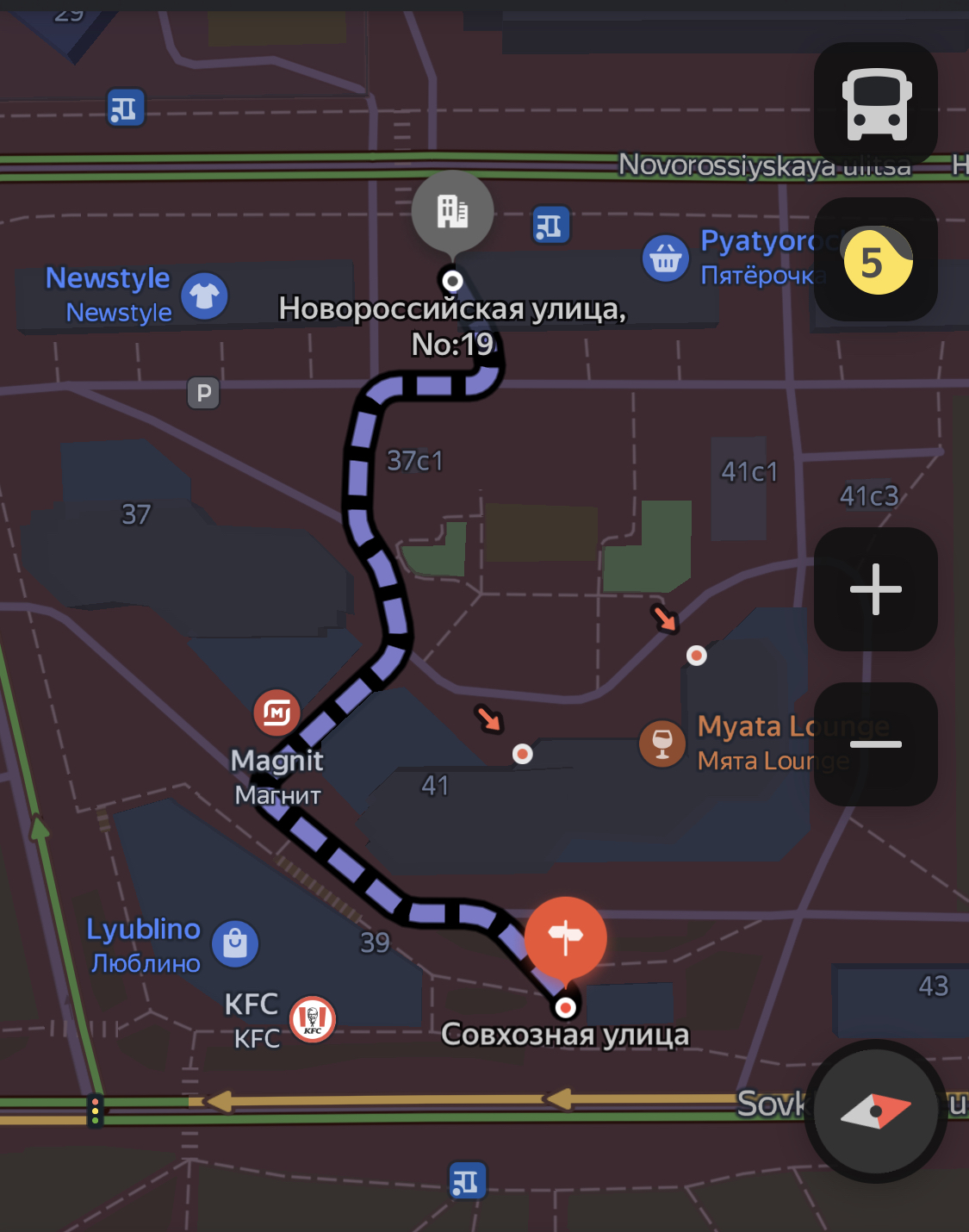Viewport: 969px width, 1232px height.
Task: Zoom in with the plus button
Action: 876,589
